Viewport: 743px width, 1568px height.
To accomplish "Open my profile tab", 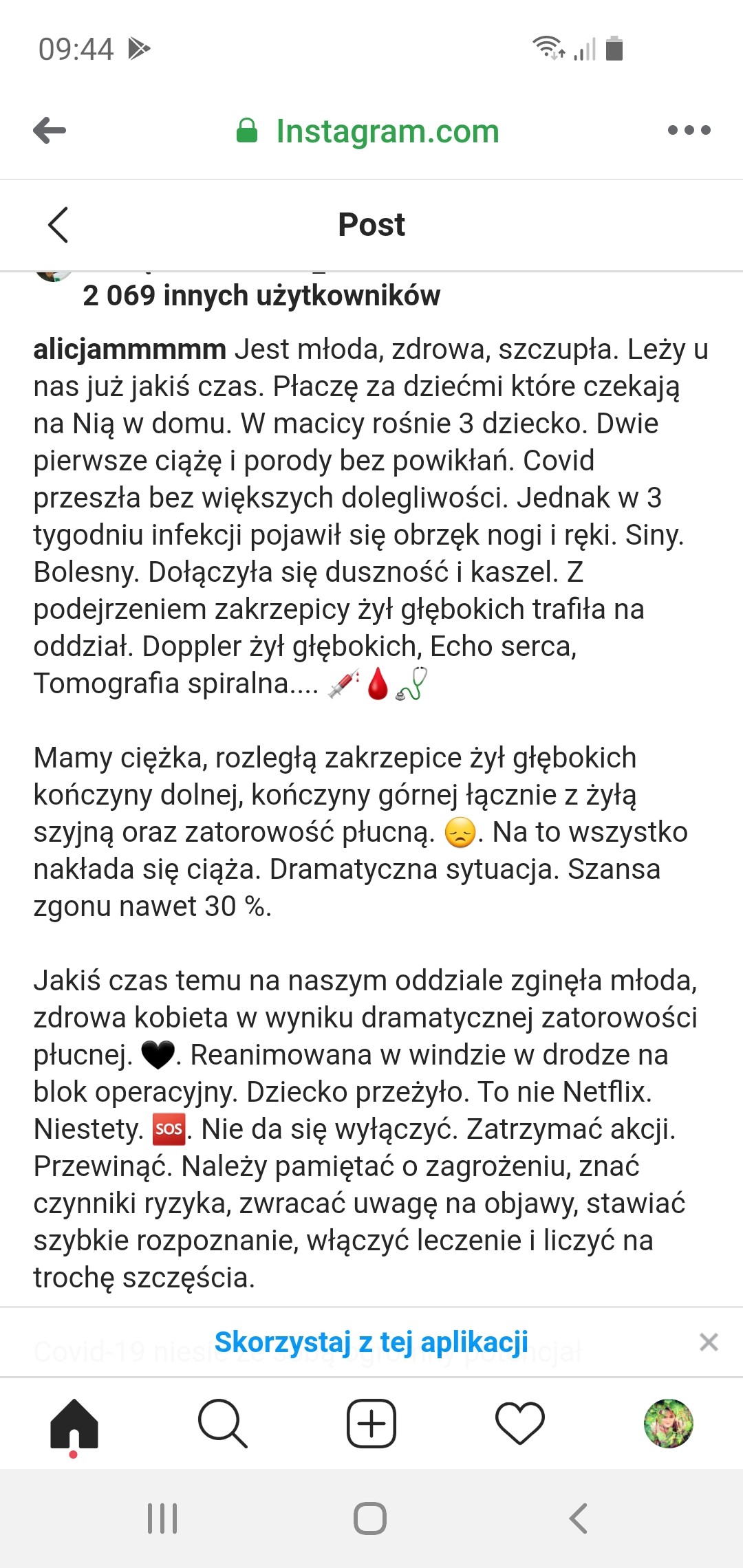I will coord(668,1424).
